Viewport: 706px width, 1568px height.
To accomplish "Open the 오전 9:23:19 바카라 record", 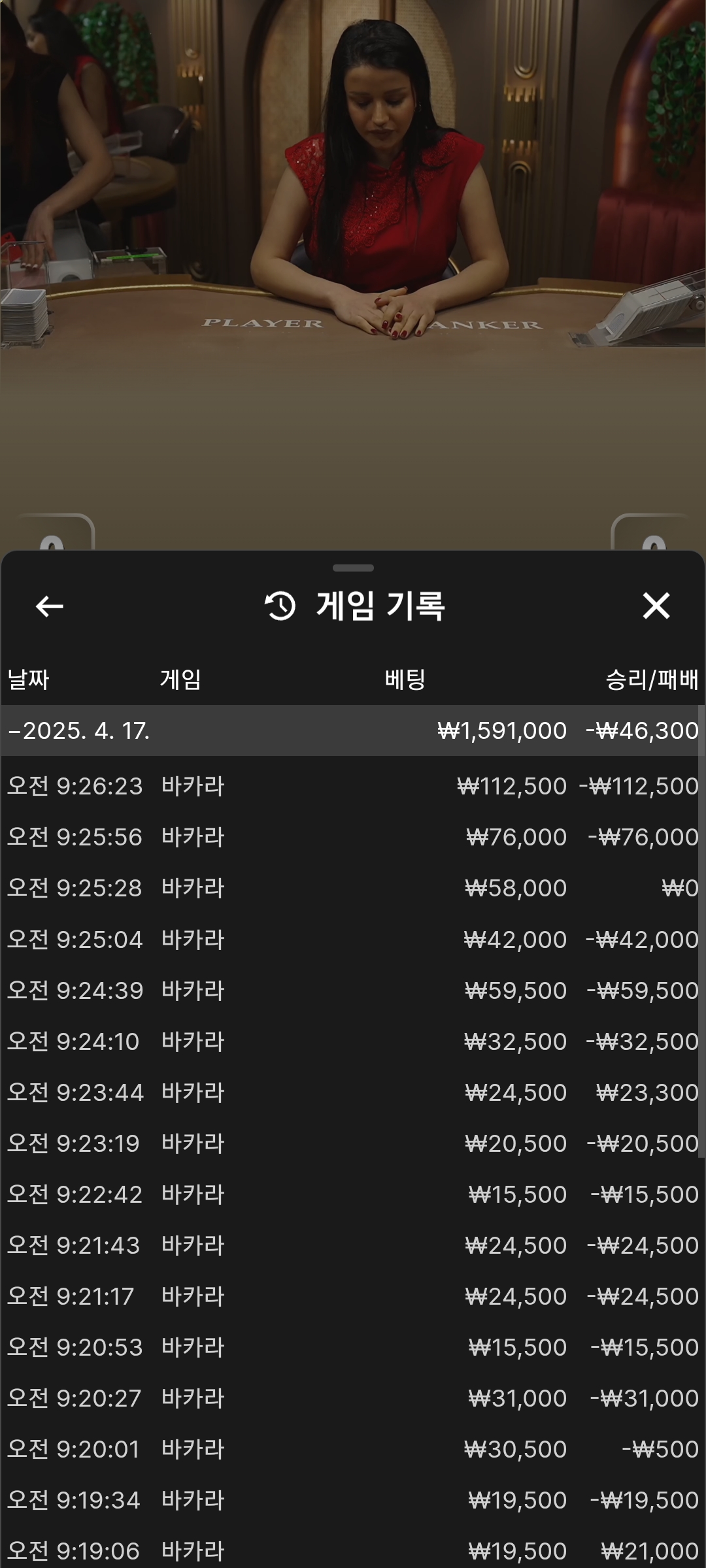I will (353, 1143).
